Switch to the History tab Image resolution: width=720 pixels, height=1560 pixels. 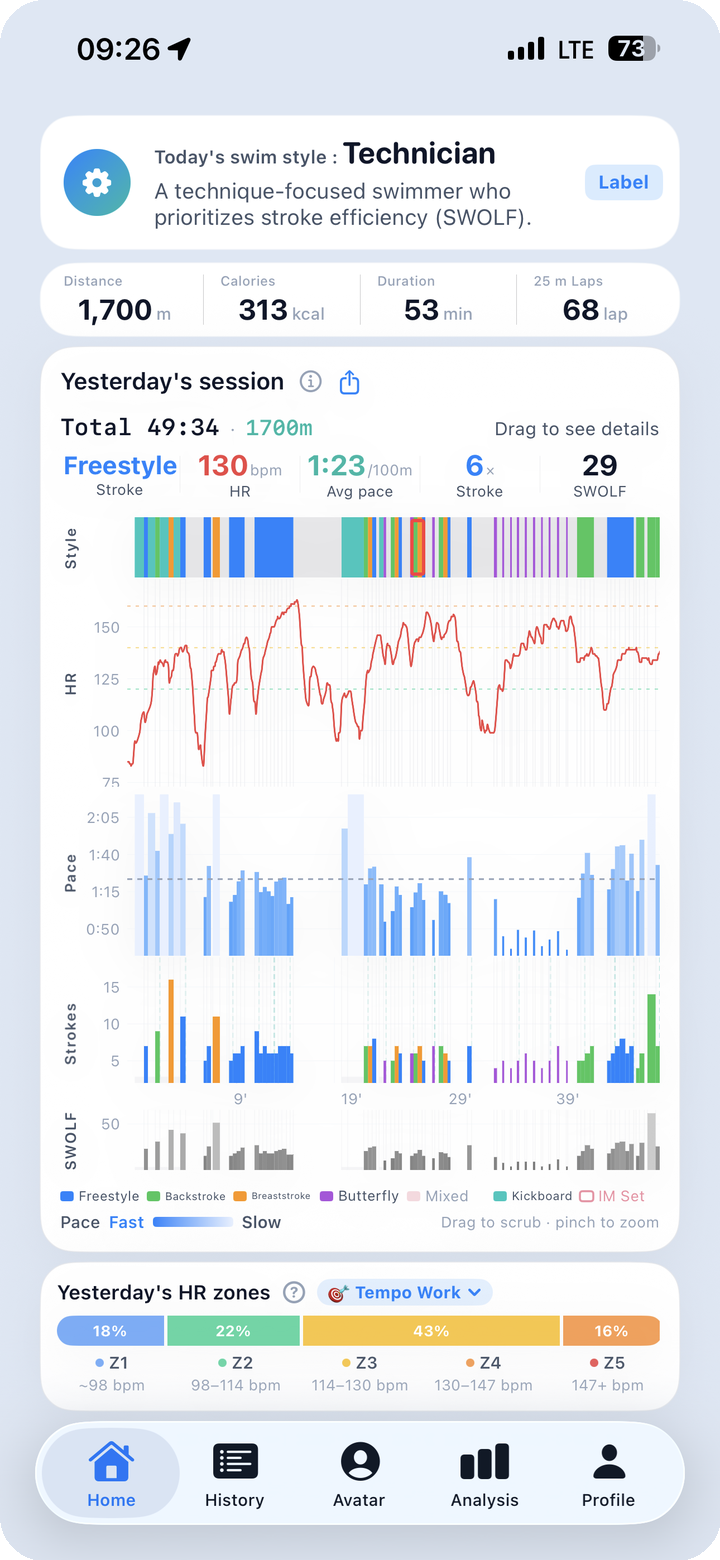pos(235,1475)
